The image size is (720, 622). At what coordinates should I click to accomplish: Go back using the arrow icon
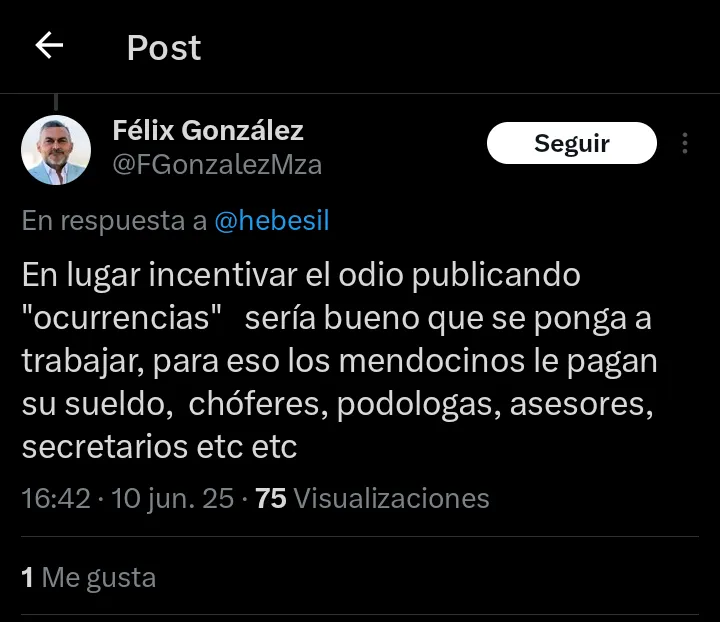(x=49, y=46)
